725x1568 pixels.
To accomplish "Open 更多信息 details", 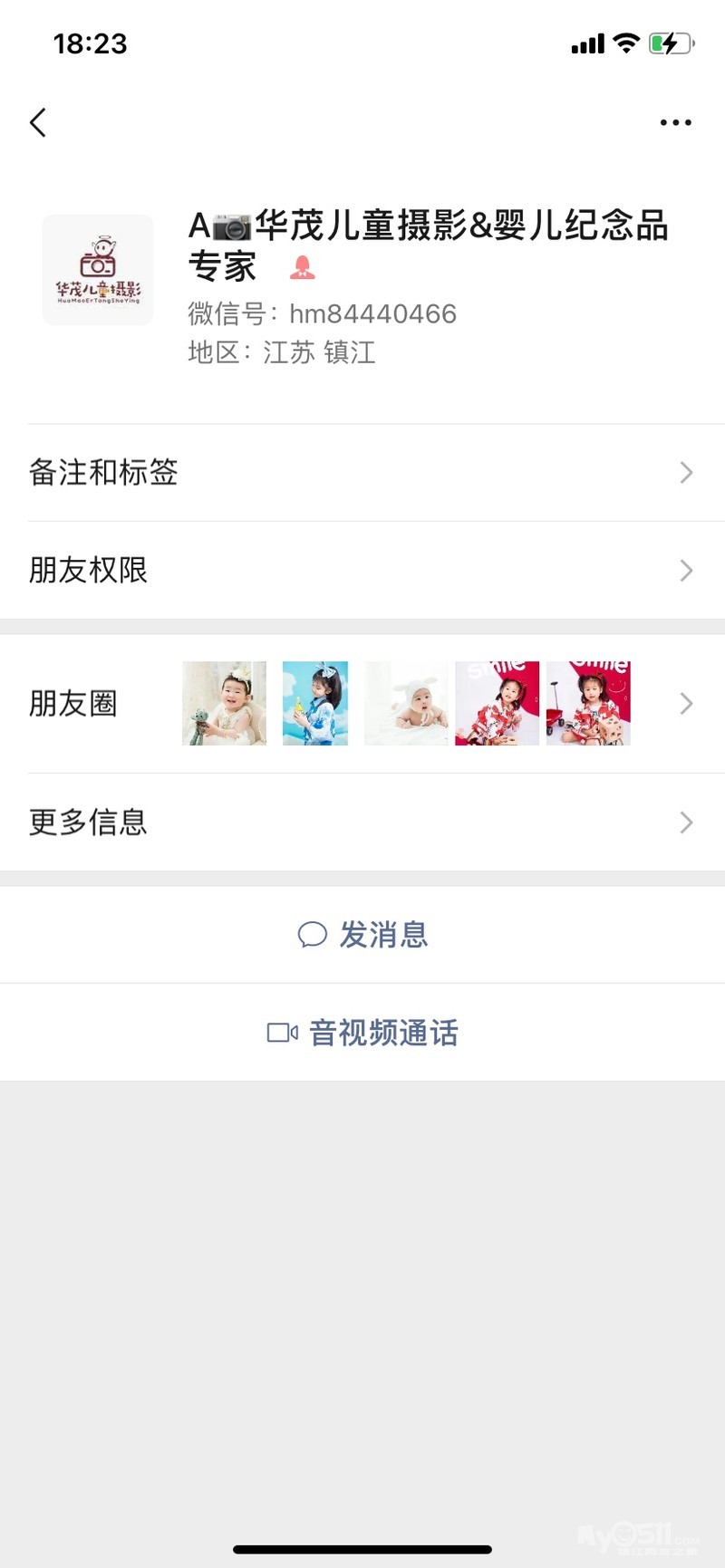I will tap(362, 822).
